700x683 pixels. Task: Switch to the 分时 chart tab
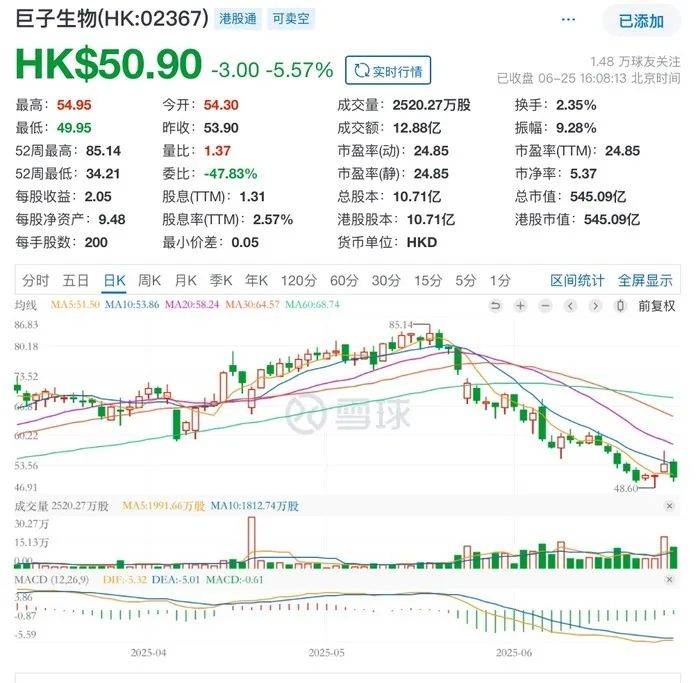click(x=36, y=281)
